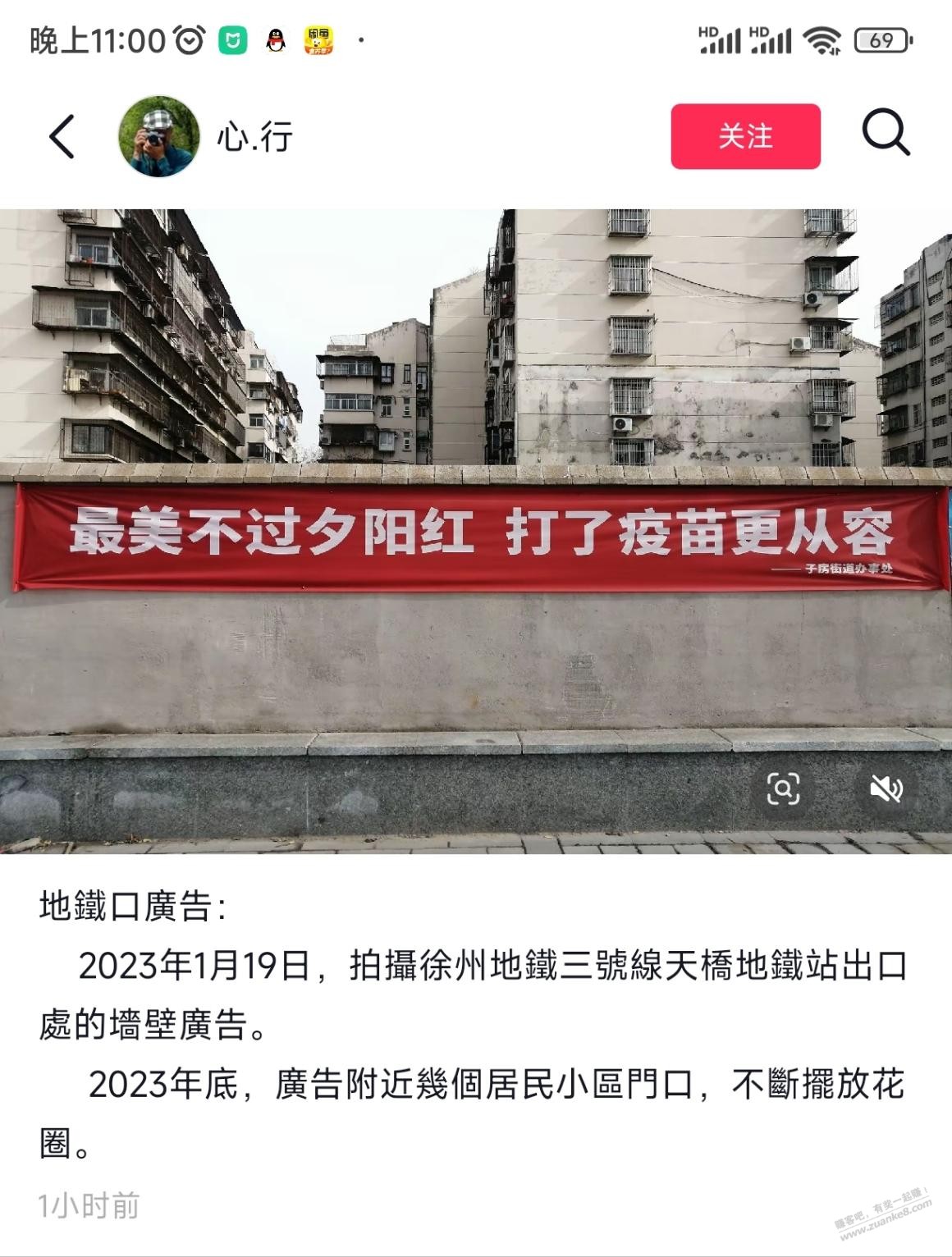
Task: Go back using the arrow
Action: (x=62, y=136)
